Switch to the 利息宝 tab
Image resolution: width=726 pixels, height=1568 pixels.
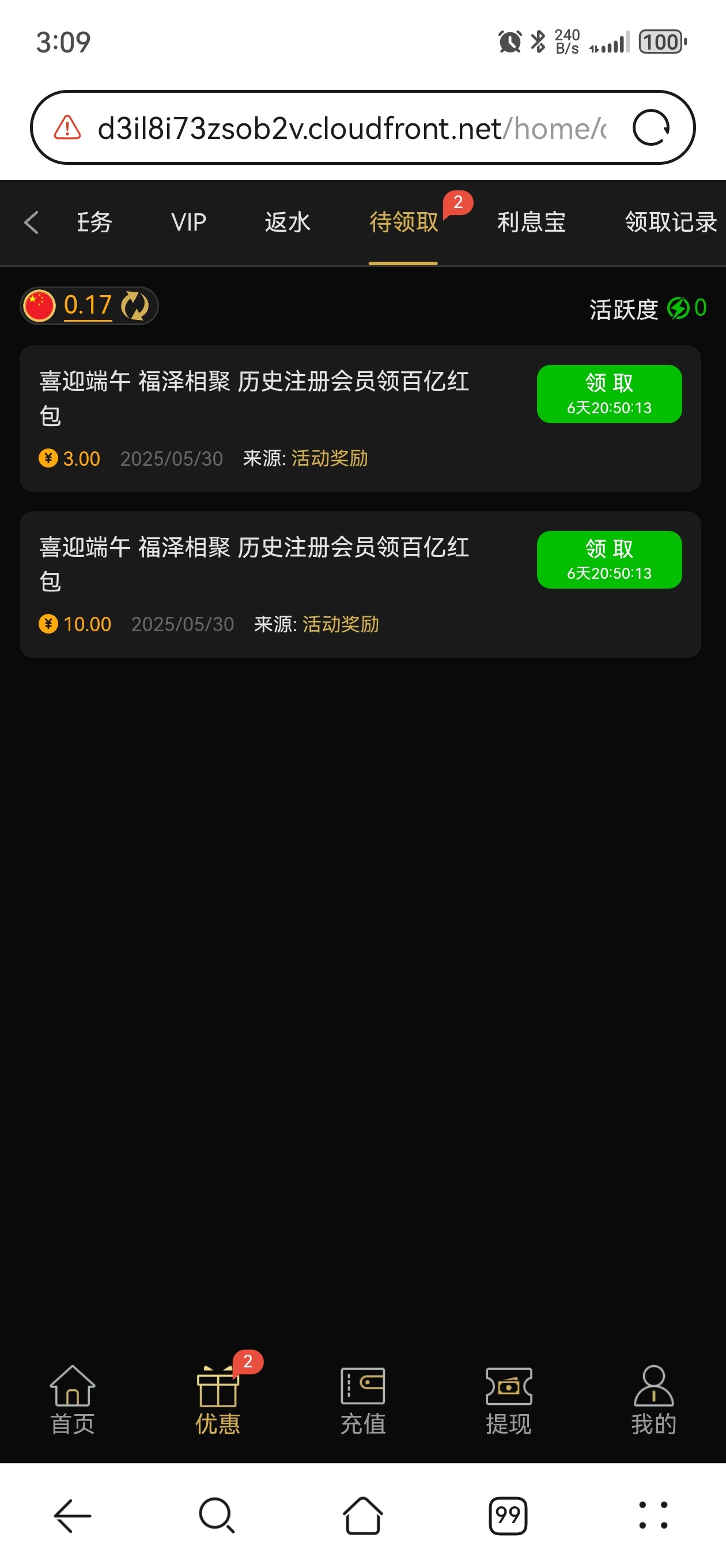[x=531, y=222]
